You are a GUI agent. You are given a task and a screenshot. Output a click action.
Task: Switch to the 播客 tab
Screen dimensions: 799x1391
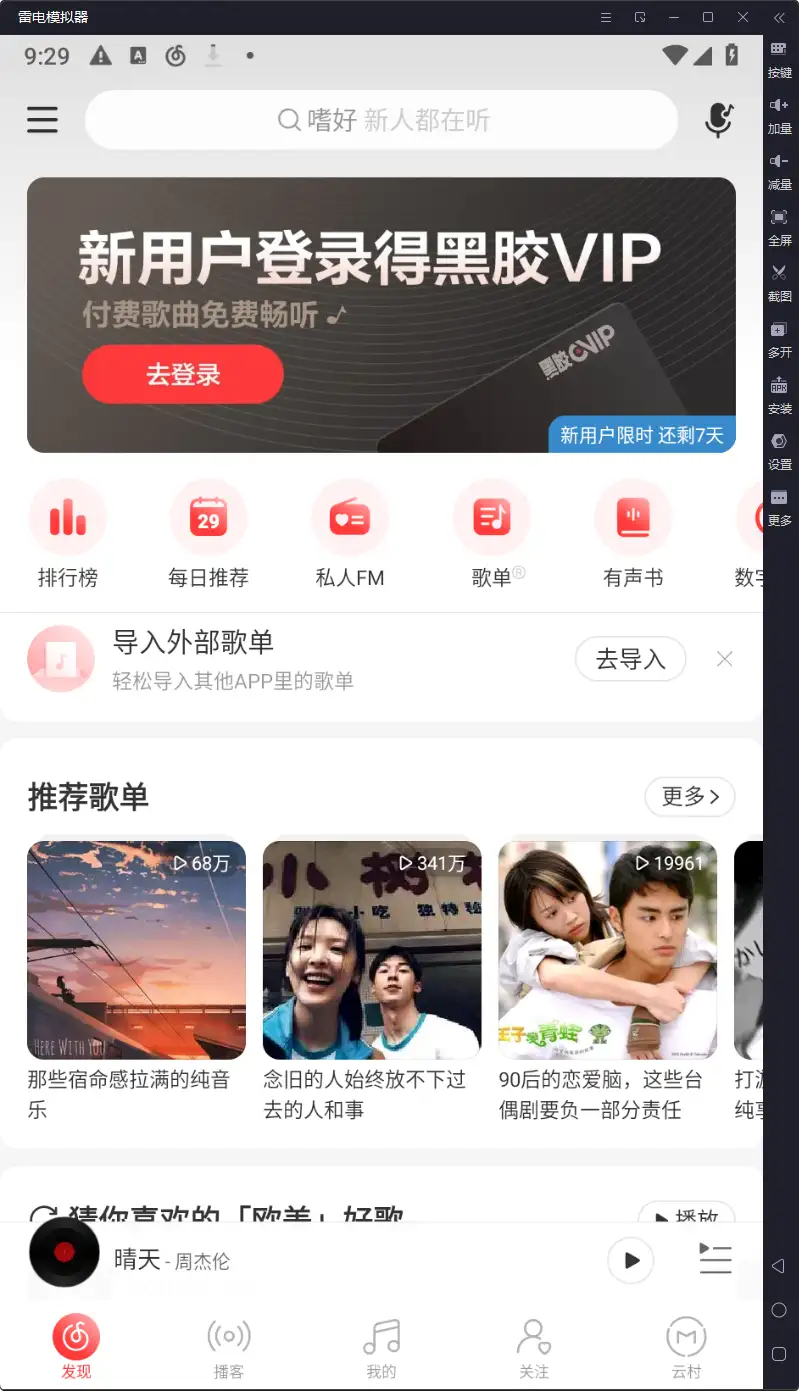(229, 1347)
